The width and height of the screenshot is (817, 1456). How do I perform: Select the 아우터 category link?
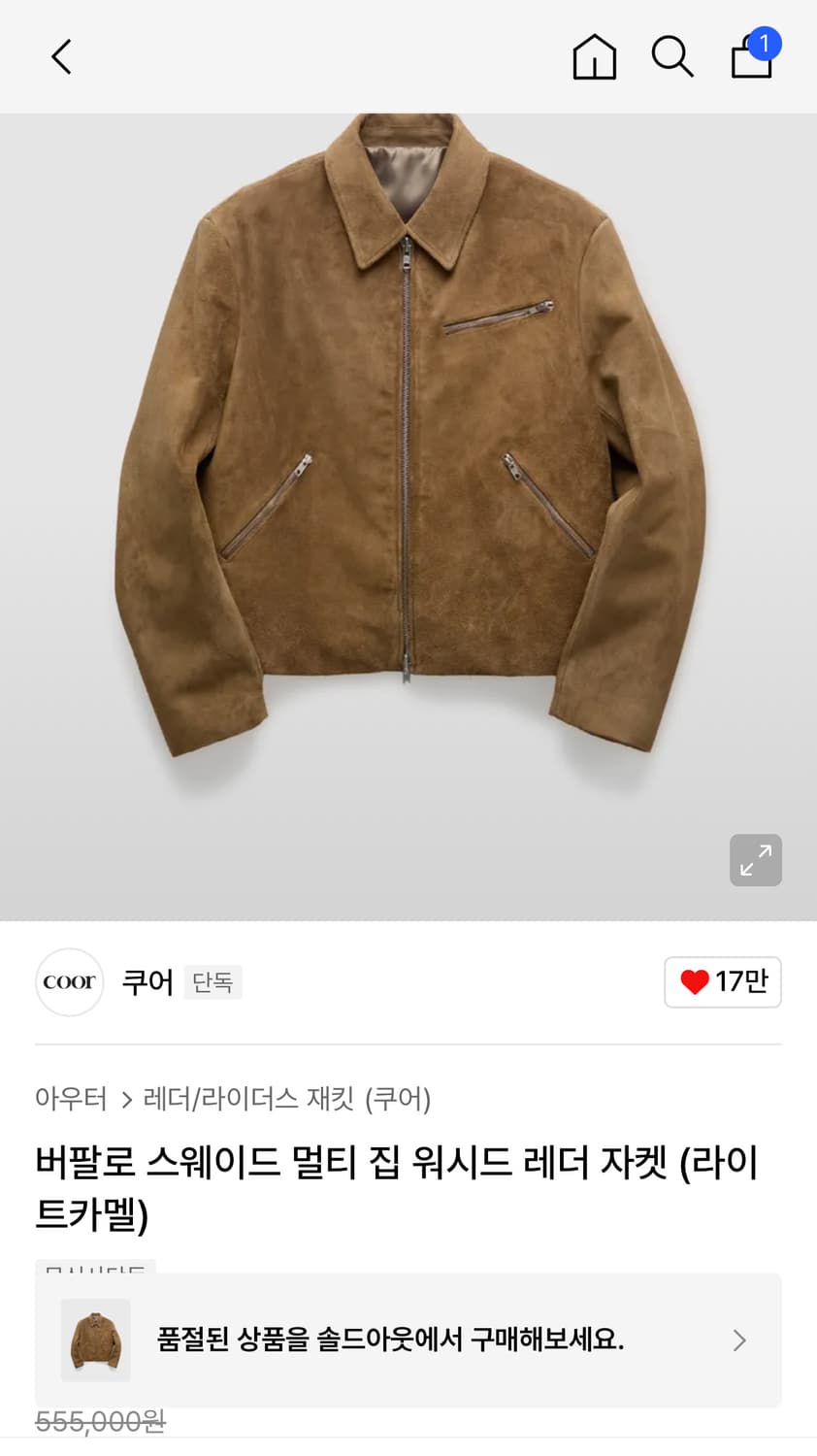coord(71,1100)
